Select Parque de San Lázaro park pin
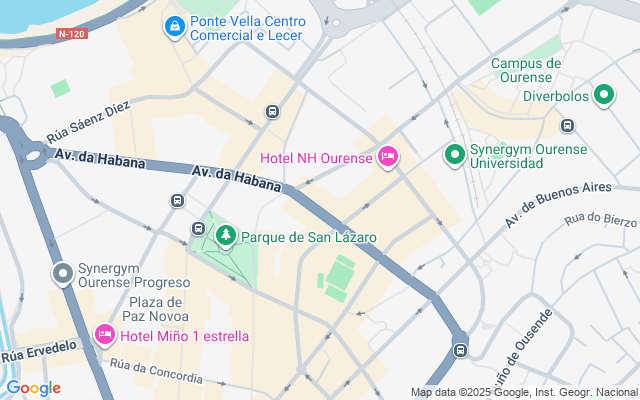Screen dimensions: 640x400 click(x=226, y=236)
